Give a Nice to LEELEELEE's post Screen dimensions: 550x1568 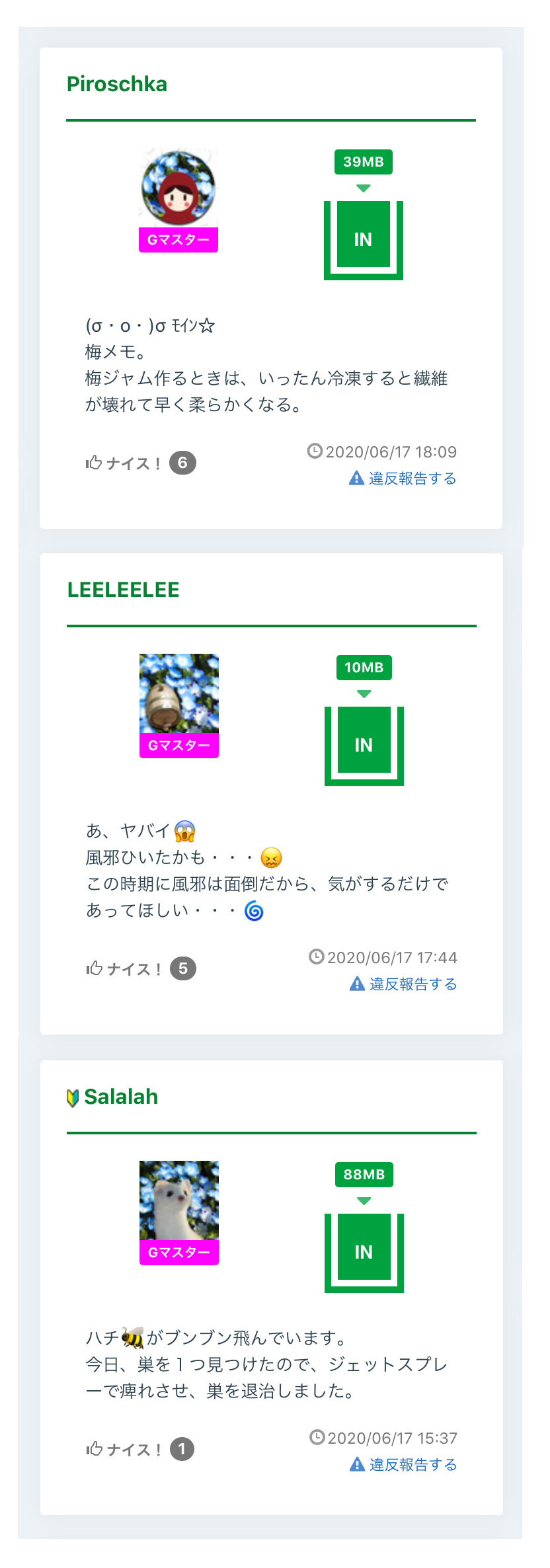[124, 968]
